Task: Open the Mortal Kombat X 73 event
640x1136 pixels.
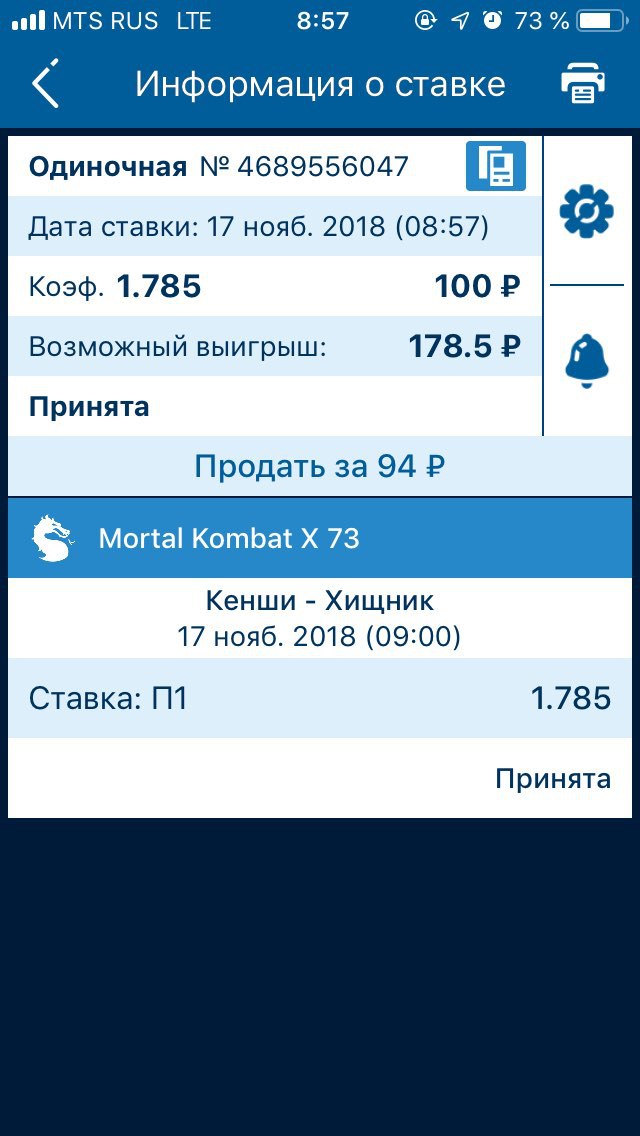Action: coord(320,538)
